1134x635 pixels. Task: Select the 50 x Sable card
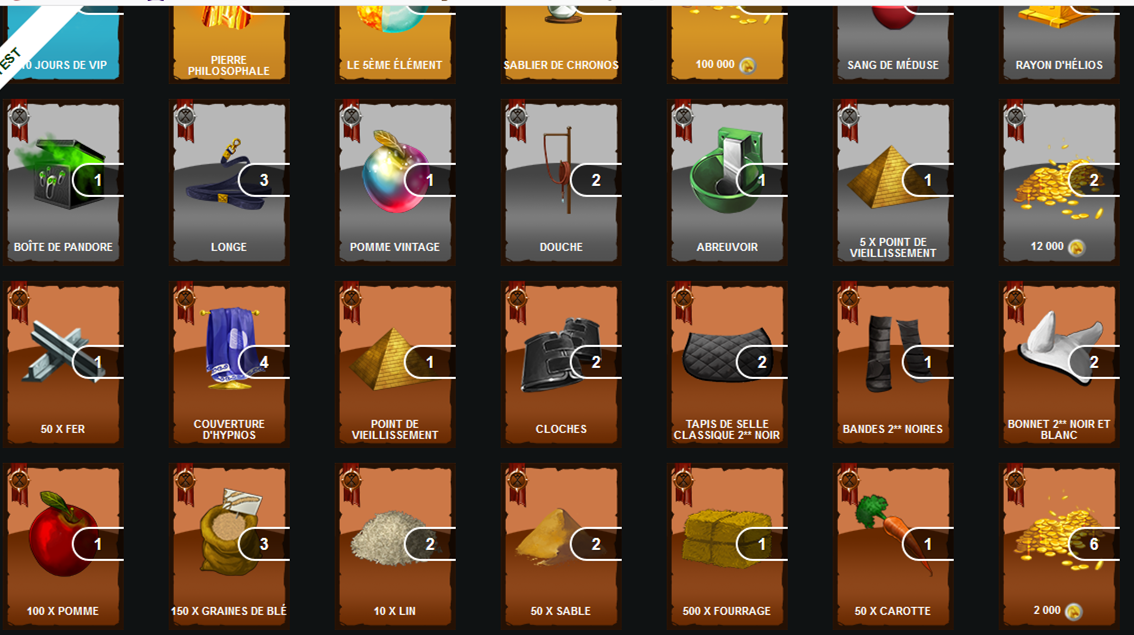point(561,546)
